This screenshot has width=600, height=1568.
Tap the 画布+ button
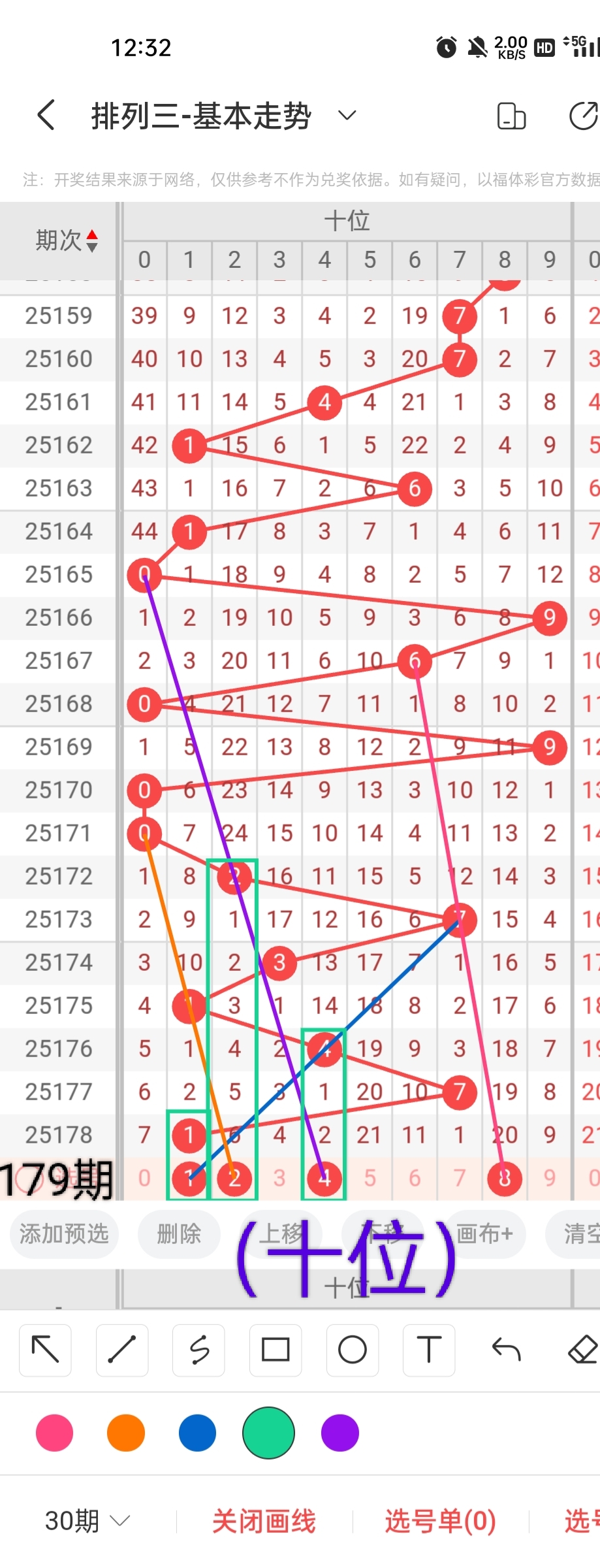(484, 1233)
